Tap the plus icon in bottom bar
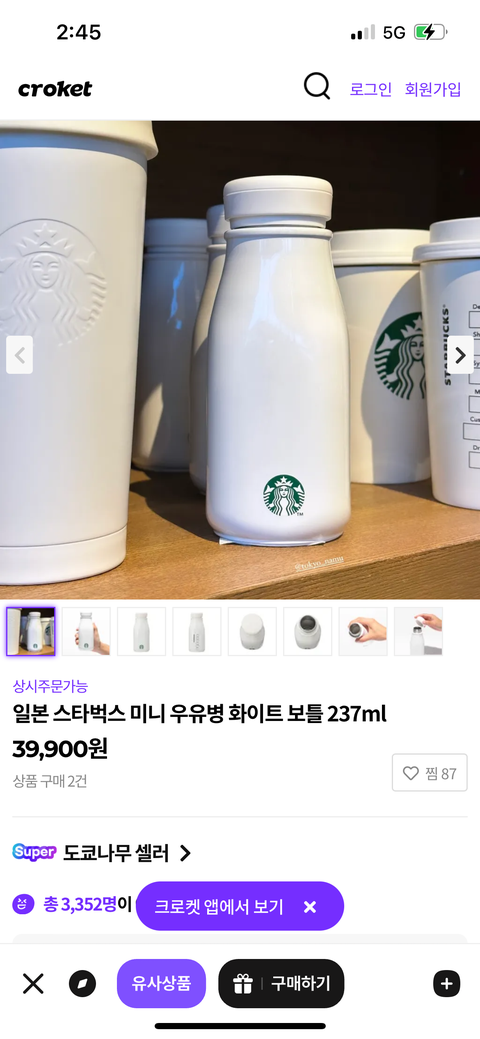The width and height of the screenshot is (480, 1039). click(x=446, y=984)
